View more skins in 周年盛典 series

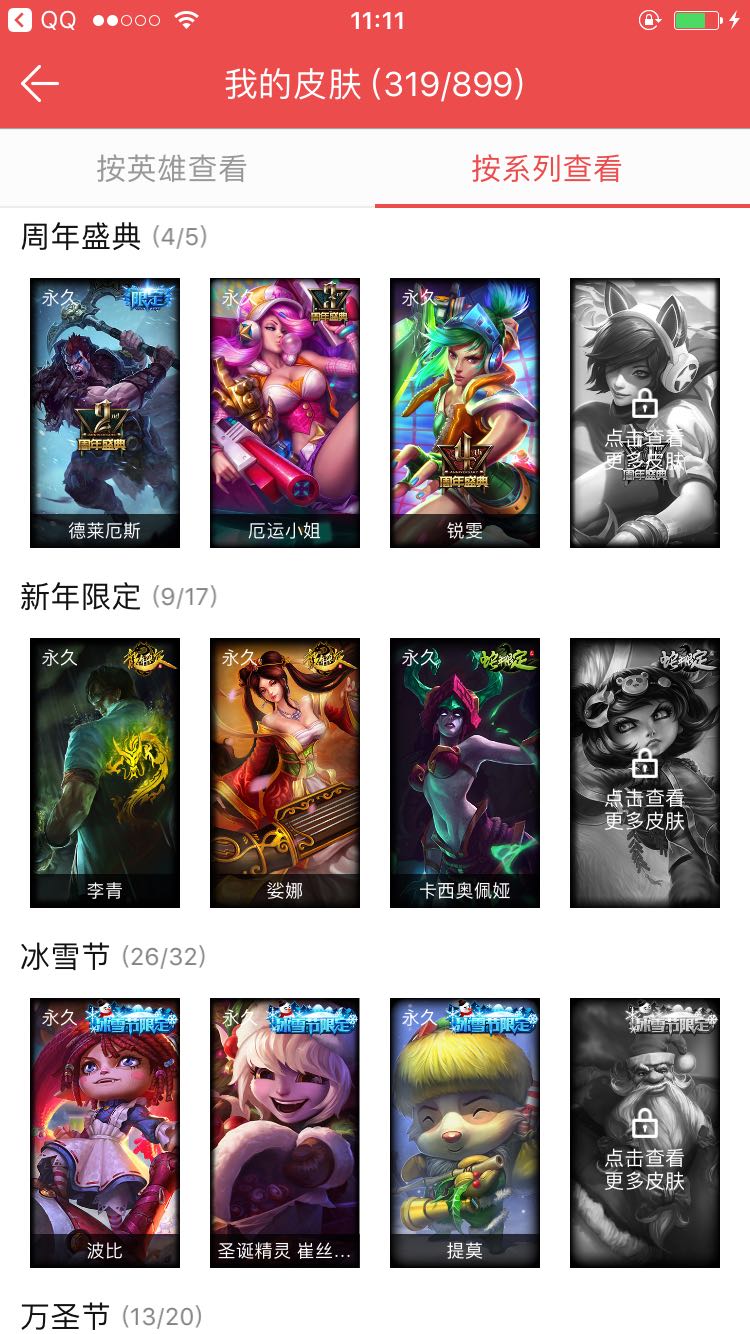[645, 412]
